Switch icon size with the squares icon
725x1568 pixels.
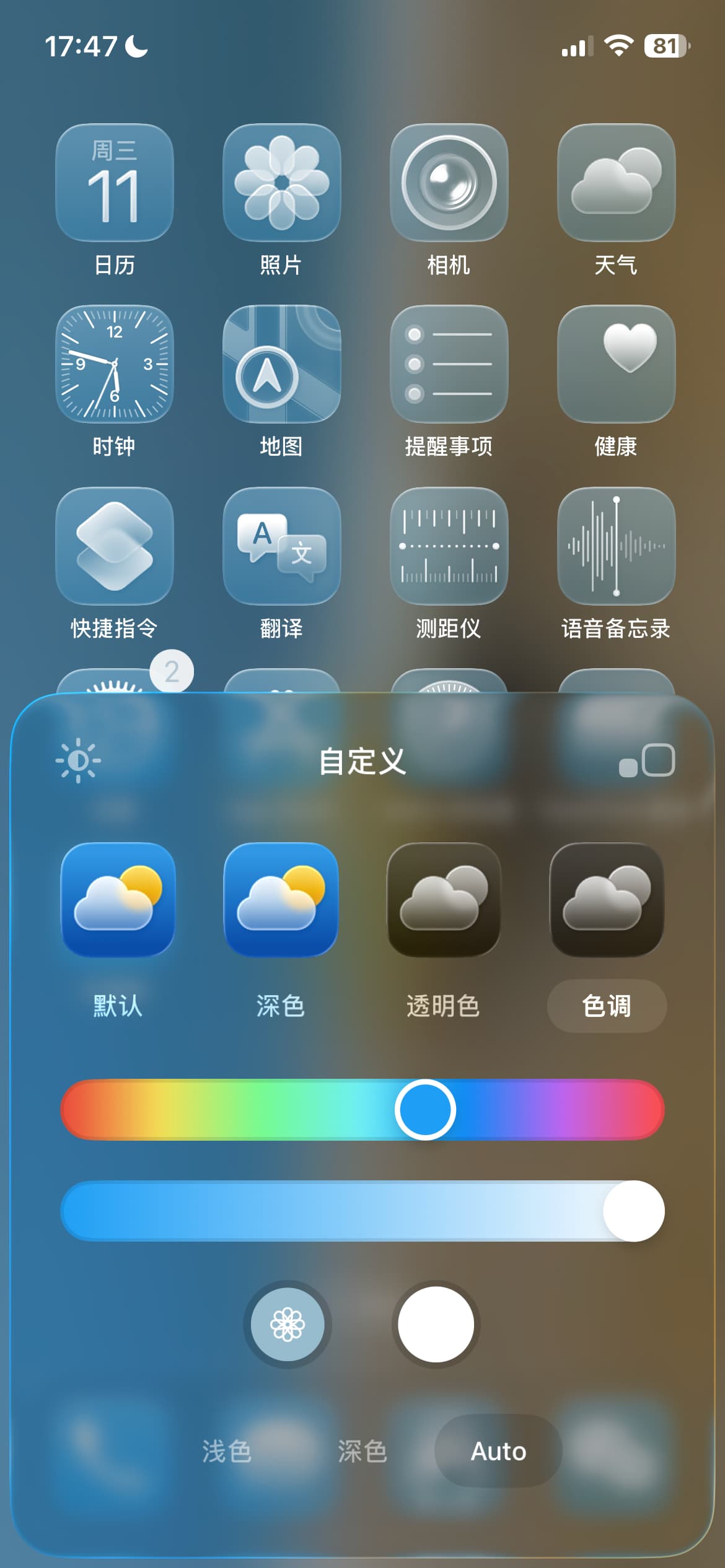(x=647, y=760)
